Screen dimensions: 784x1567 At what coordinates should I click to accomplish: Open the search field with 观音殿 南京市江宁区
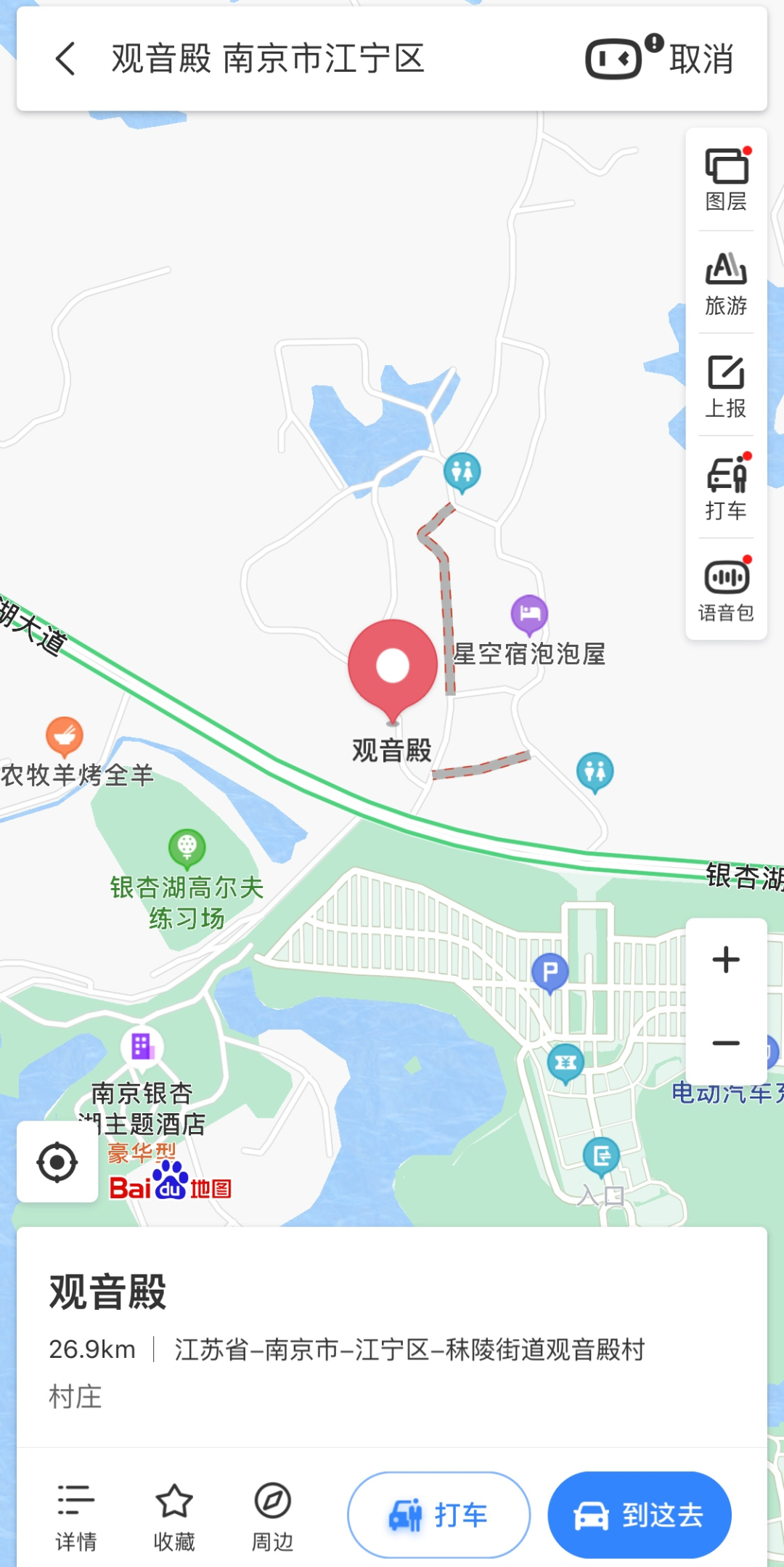[x=267, y=59]
